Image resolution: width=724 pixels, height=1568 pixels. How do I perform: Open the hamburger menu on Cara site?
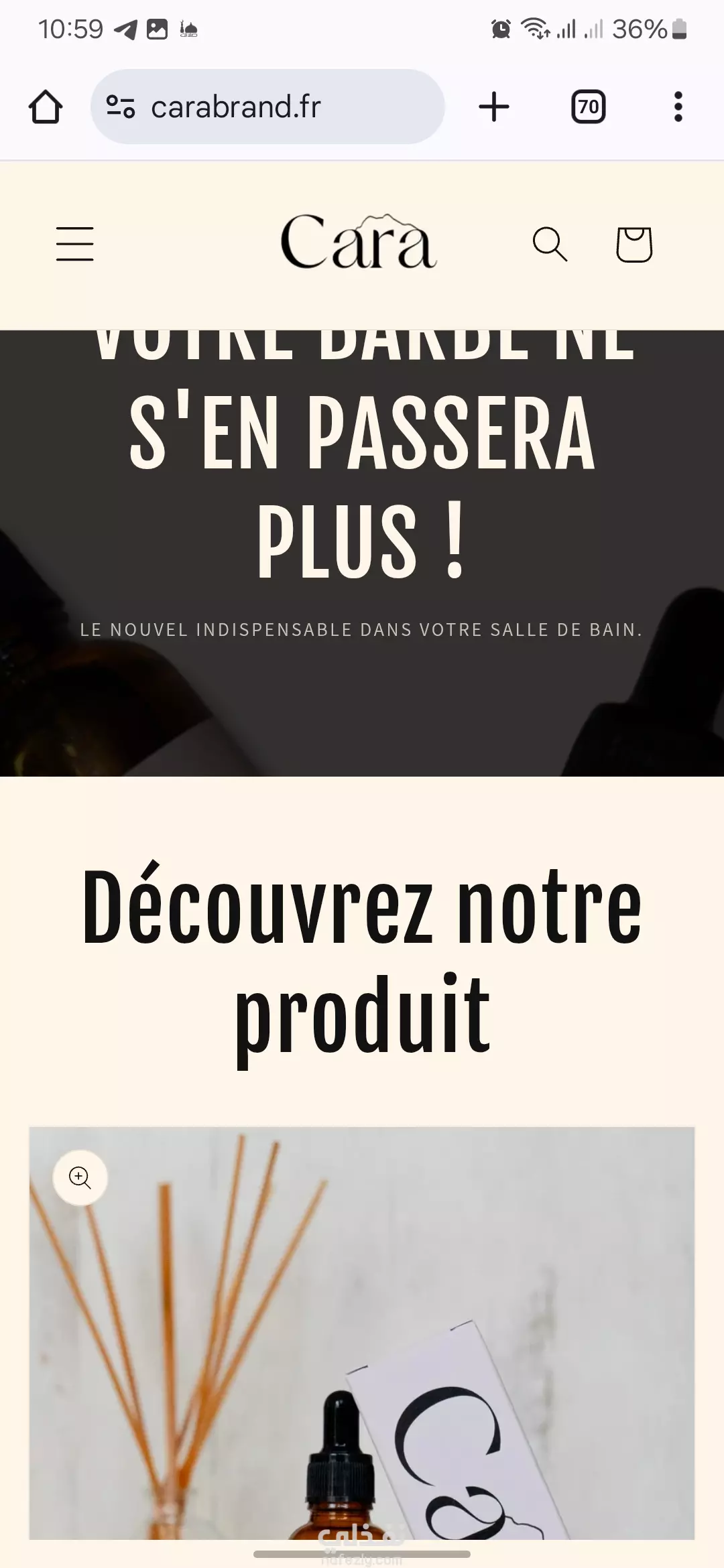click(x=74, y=243)
